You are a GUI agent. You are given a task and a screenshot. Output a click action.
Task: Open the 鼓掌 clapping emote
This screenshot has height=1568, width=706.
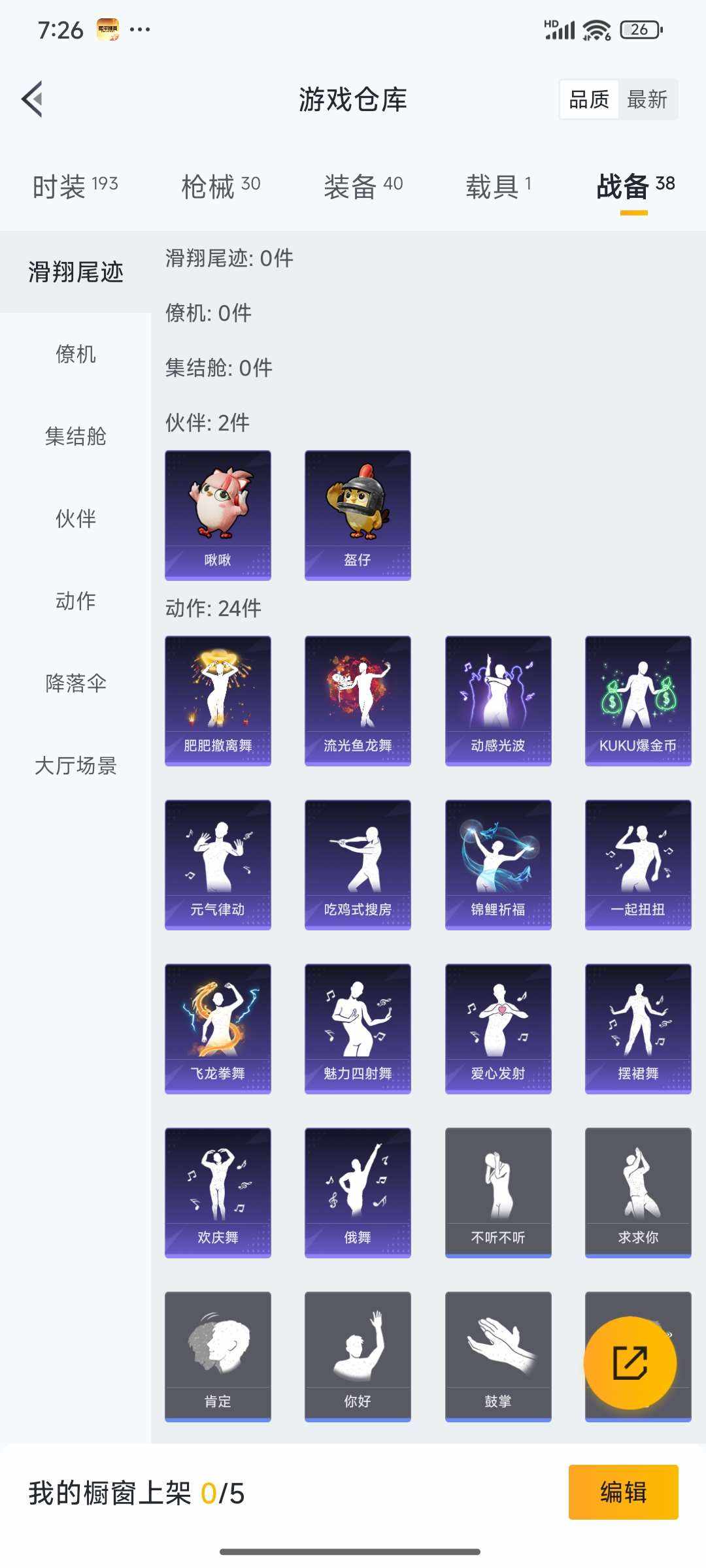pyautogui.click(x=497, y=1356)
